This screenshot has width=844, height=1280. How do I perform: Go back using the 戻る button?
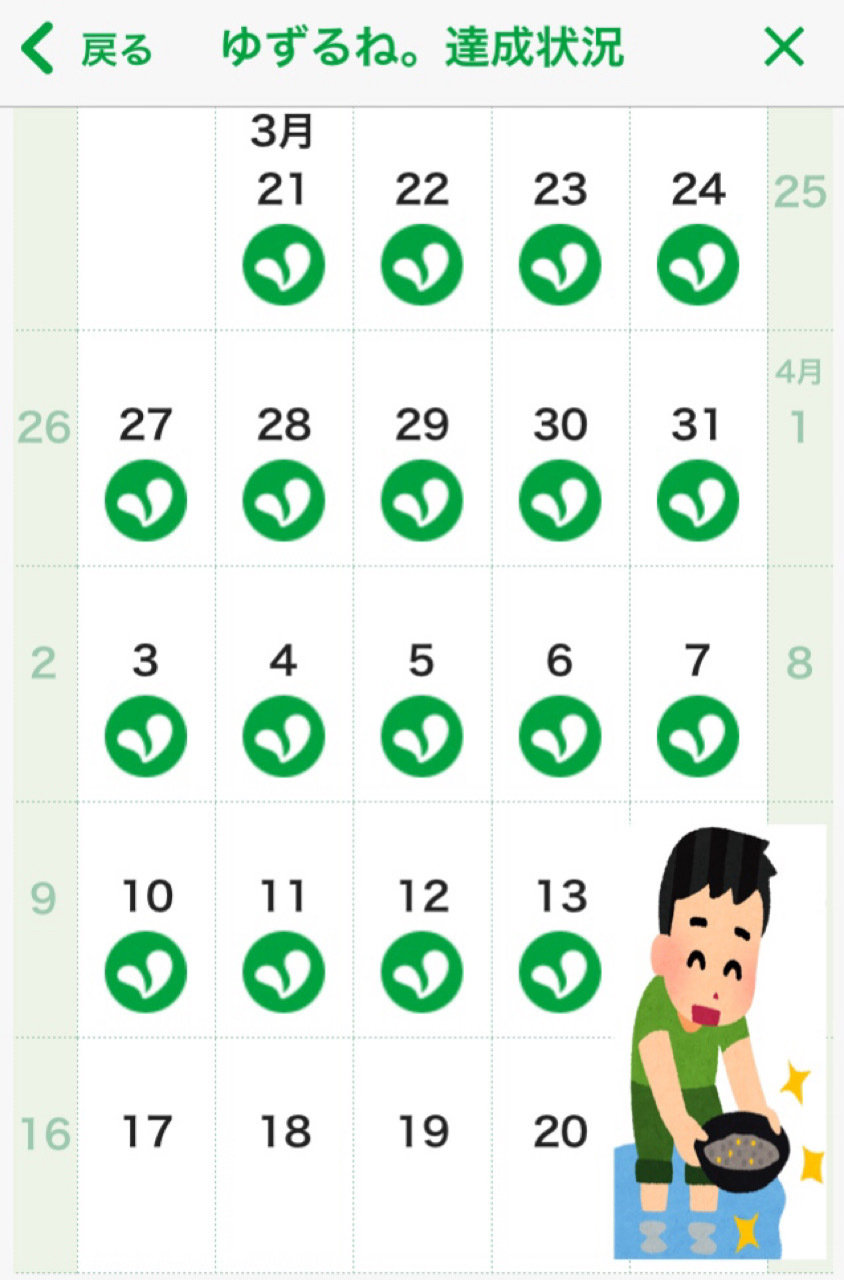(86, 50)
